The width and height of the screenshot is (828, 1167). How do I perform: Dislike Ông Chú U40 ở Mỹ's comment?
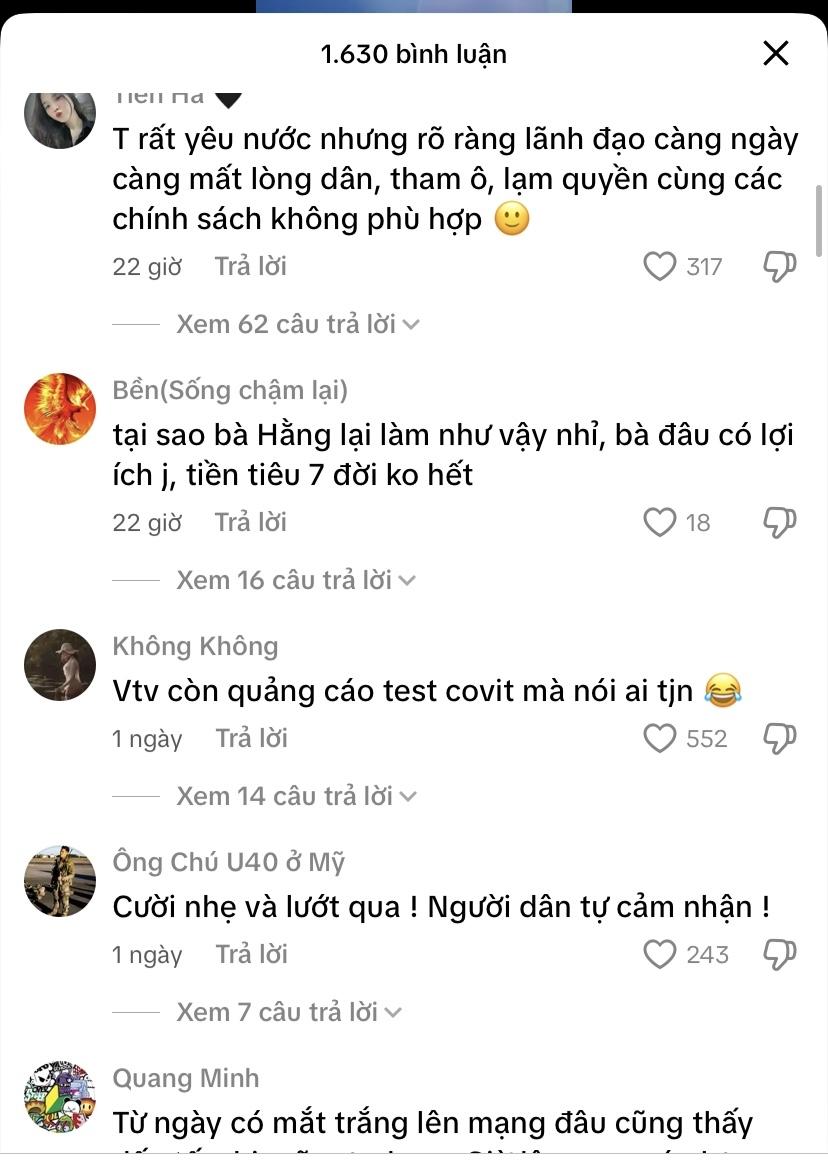(x=780, y=955)
